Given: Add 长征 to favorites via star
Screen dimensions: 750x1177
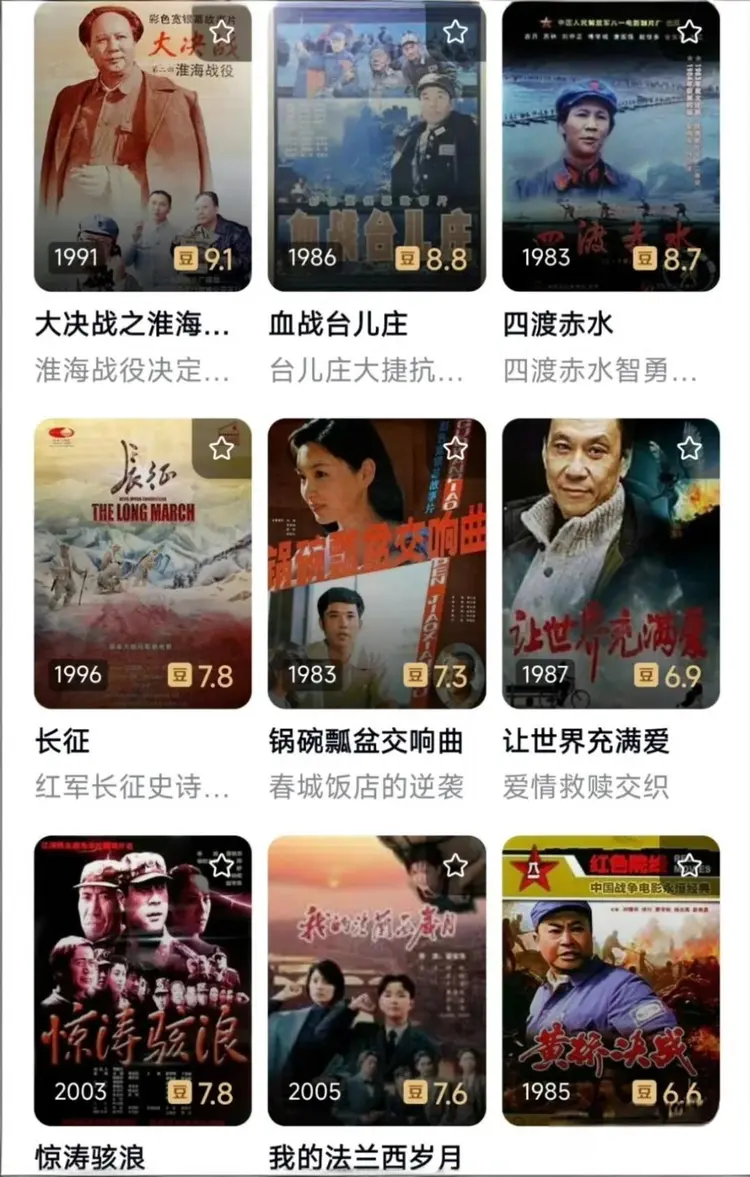Looking at the screenshot, I should tap(221, 449).
